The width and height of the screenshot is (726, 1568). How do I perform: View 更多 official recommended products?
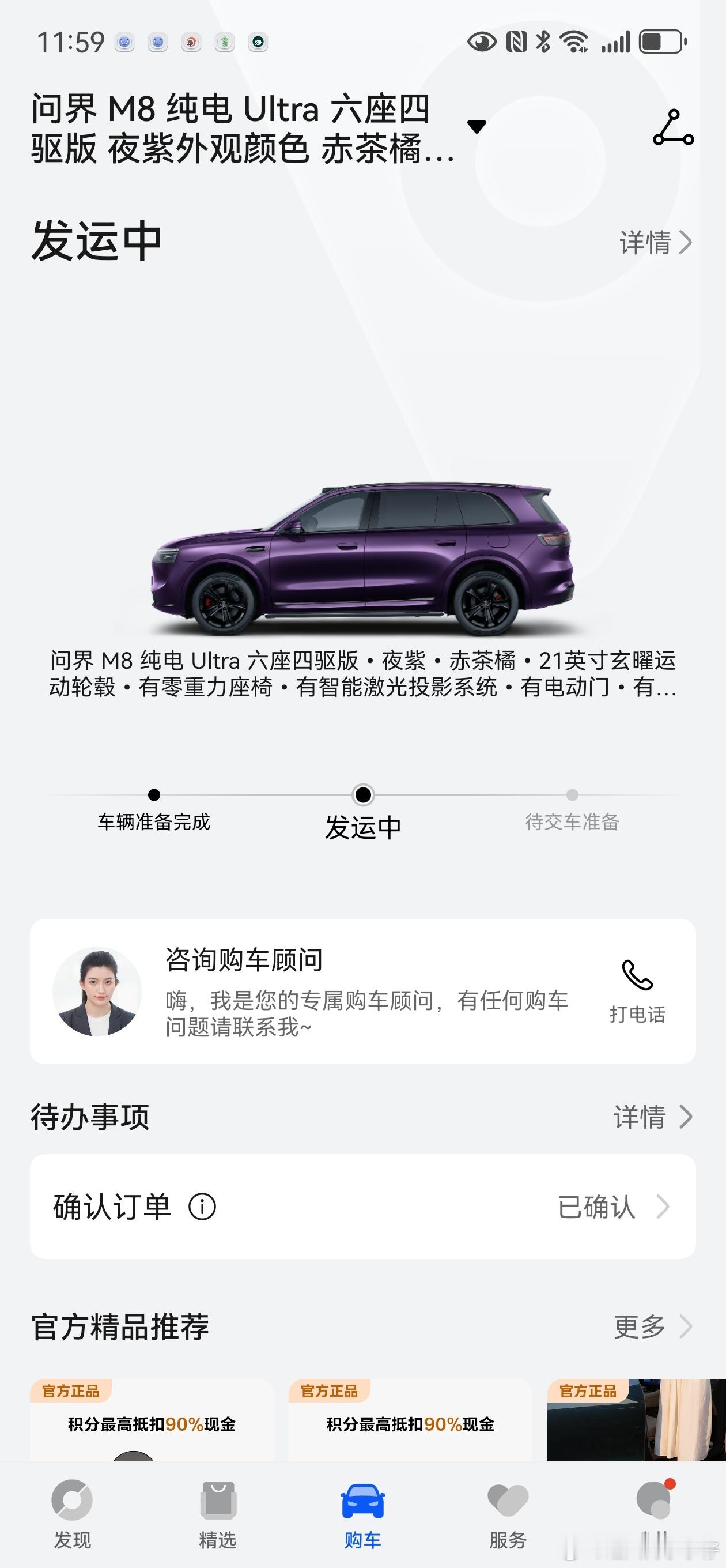[x=652, y=1327]
